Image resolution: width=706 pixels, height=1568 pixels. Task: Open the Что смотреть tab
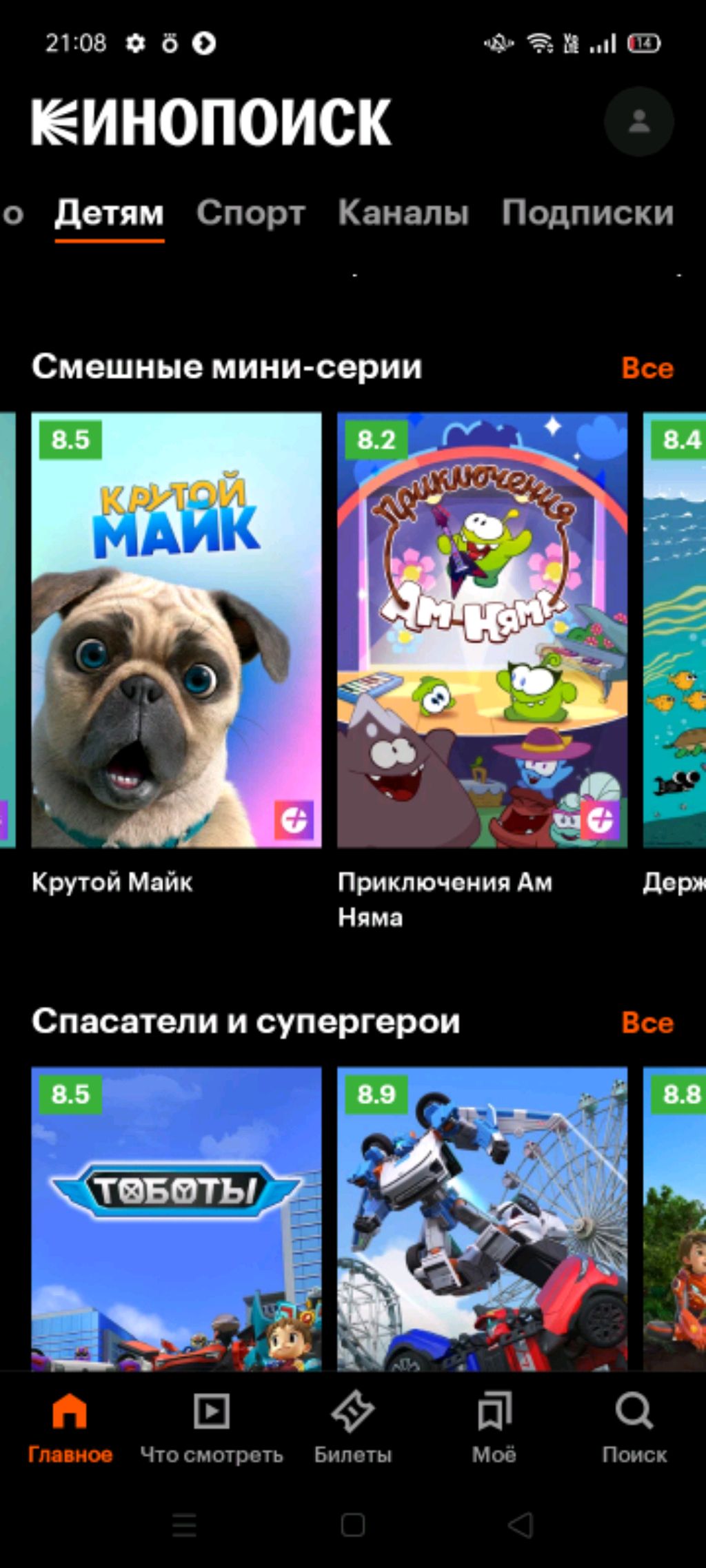click(212, 1427)
